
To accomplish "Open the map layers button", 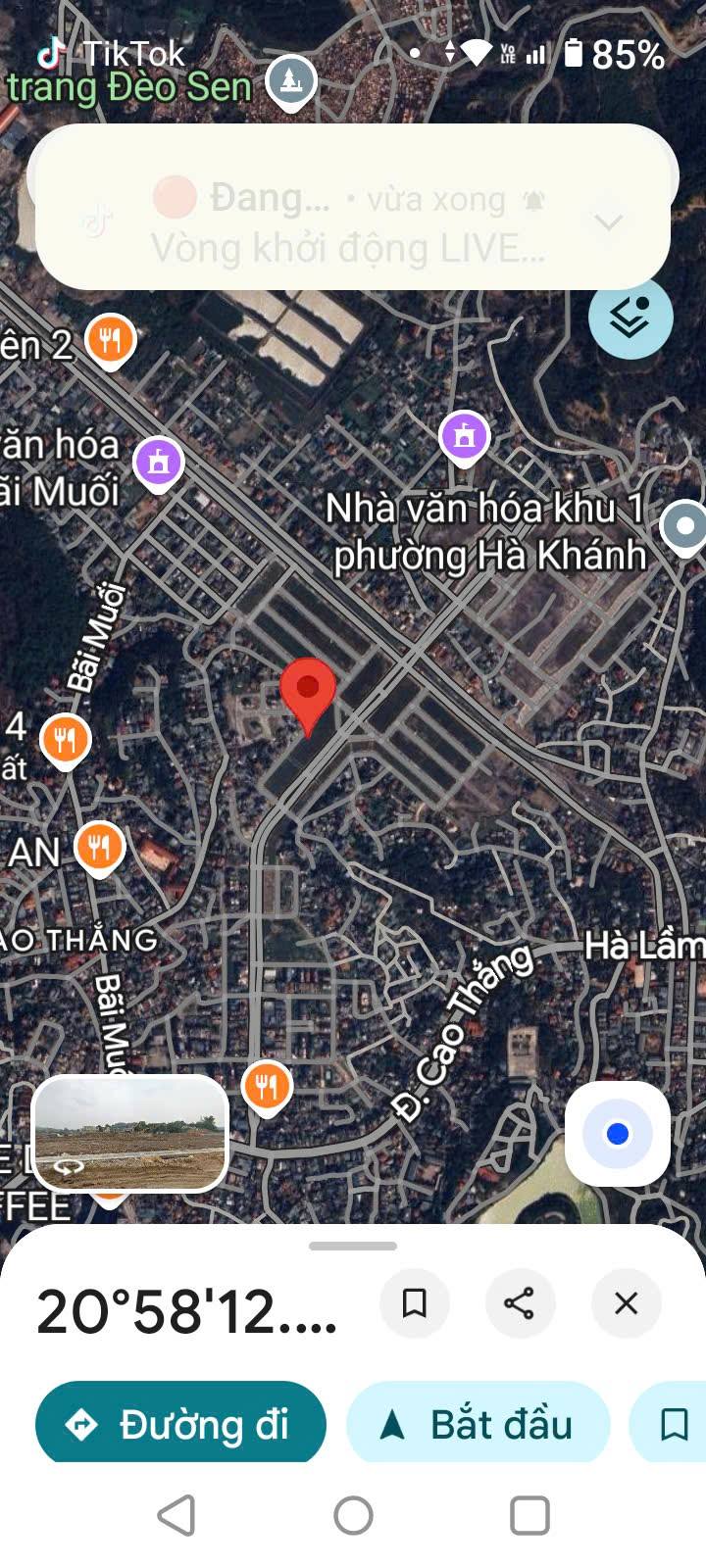I will pyautogui.click(x=630, y=317).
